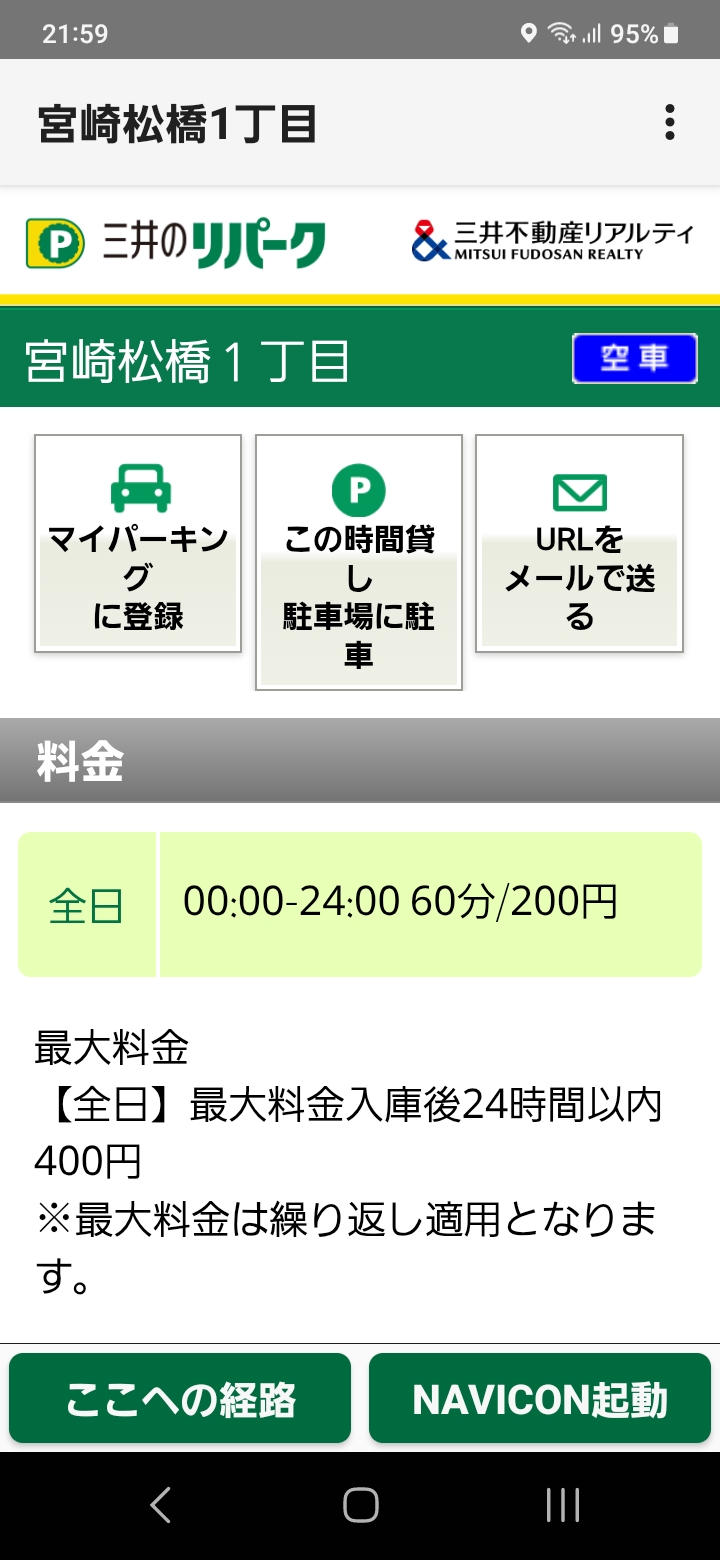Launch NAVICON起動 button
Screen dimensions: 720x1560
(x=540, y=1398)
